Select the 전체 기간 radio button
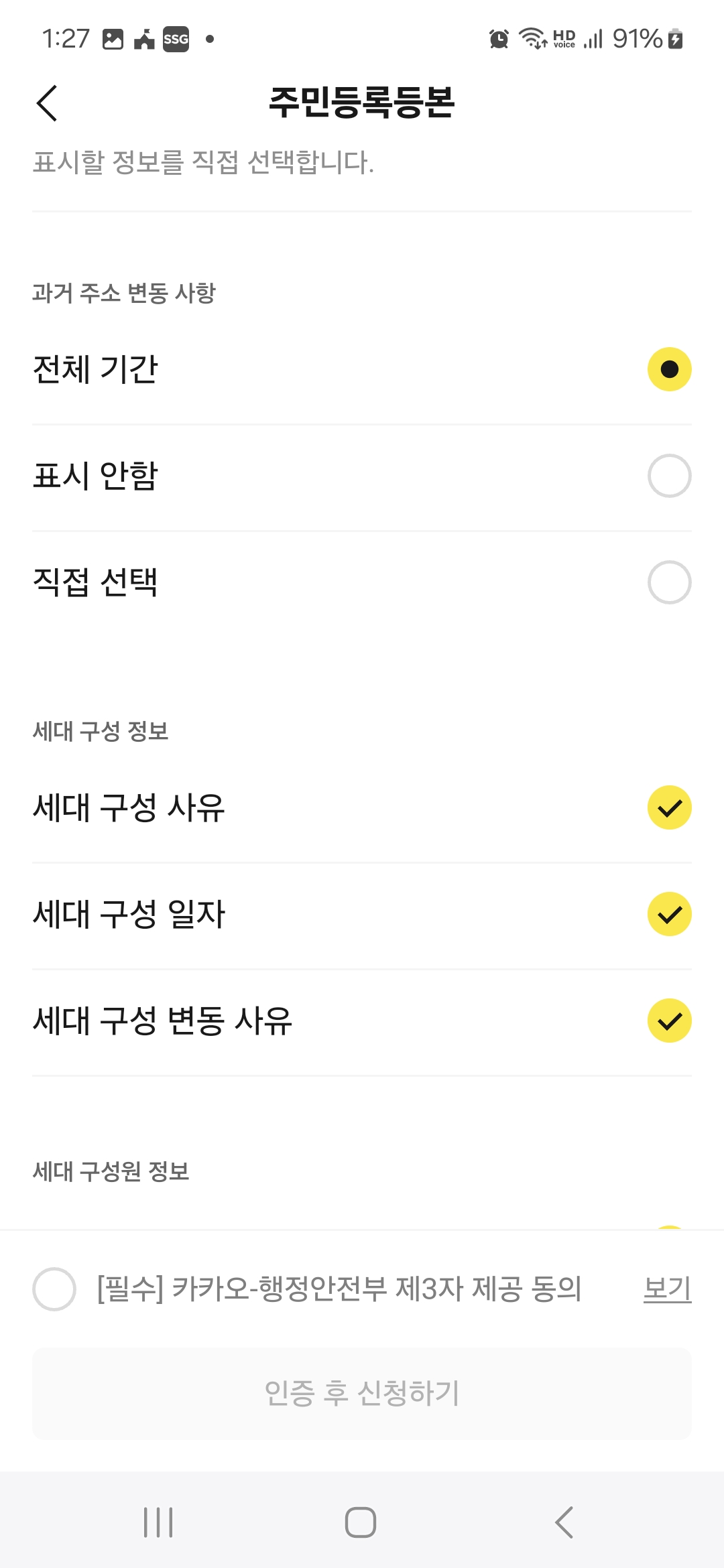 668,368
